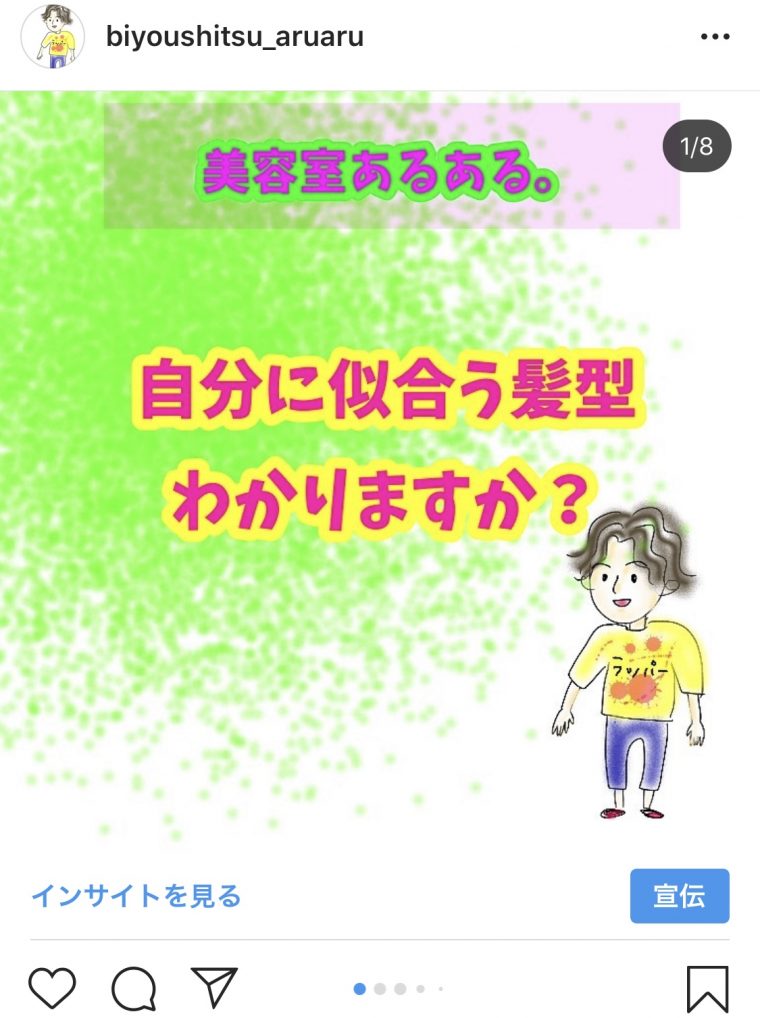Tap the 宣伝 promote button
The image size is (760, 1018).
[x=679, y=896]
